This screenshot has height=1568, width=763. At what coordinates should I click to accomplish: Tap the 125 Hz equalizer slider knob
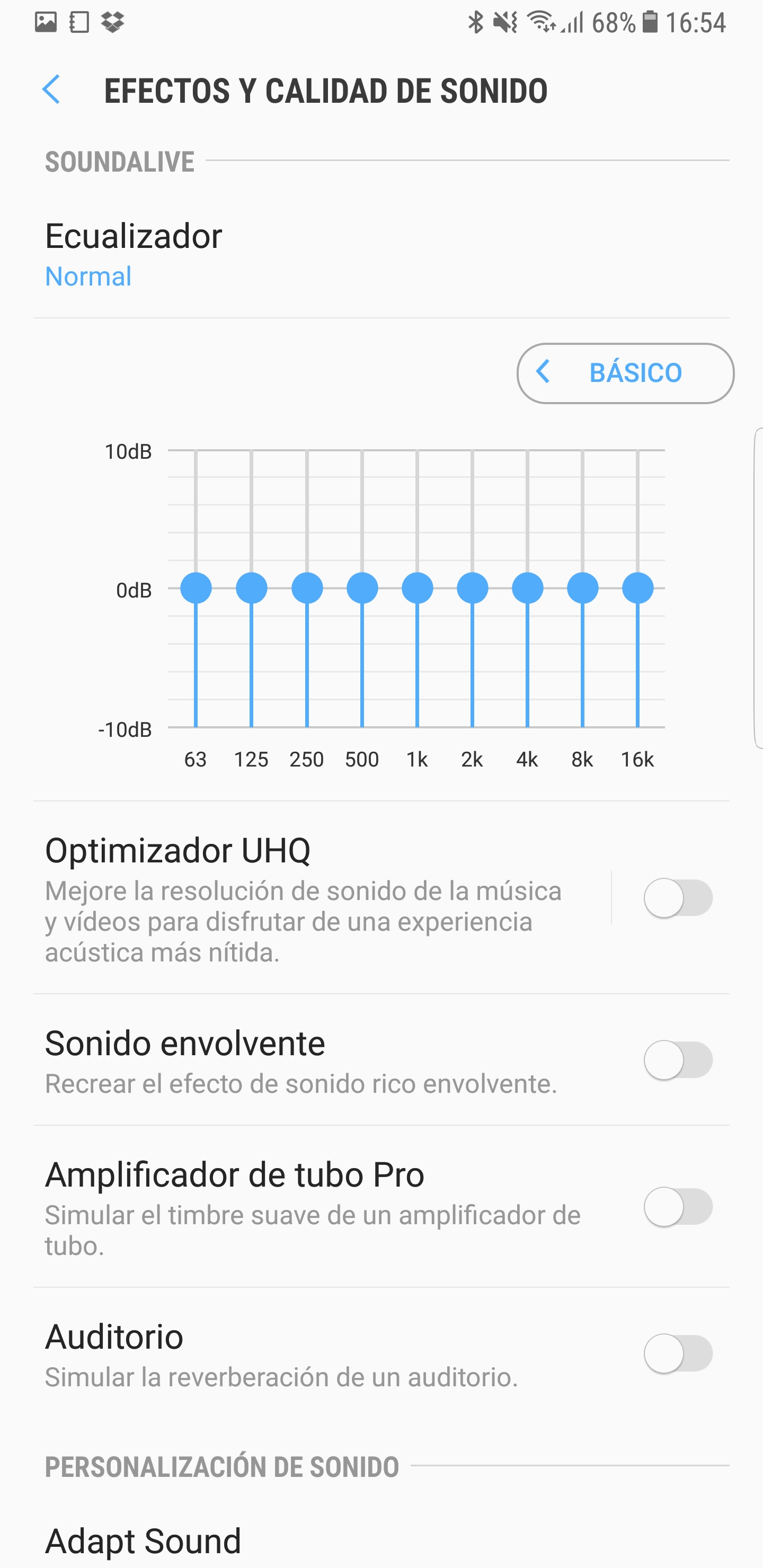[252, 588]
